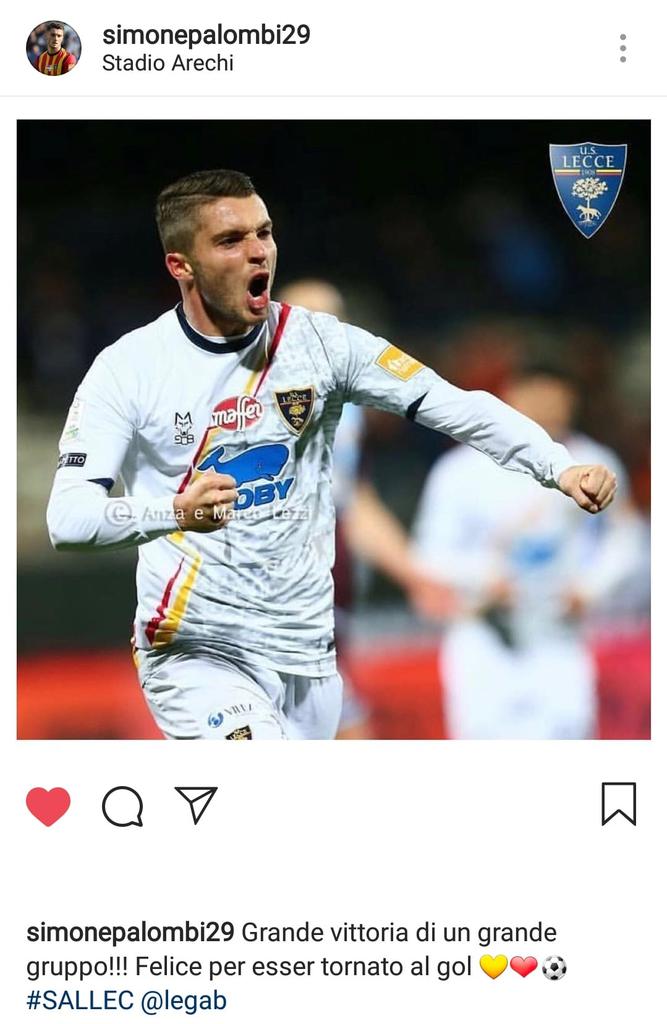
Task: Tap simonepalombi29 username in the caption
Action: 130,933
